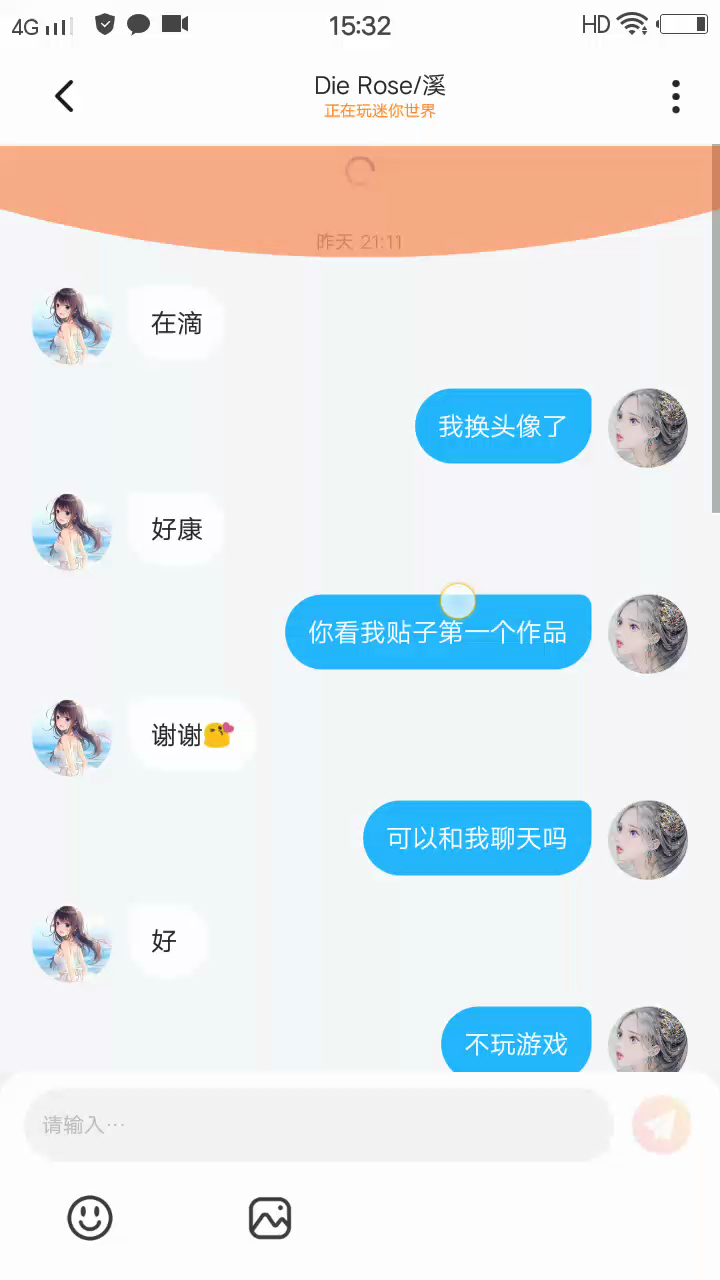Open the contact's avatar beside 在滴

coord(71,325)
